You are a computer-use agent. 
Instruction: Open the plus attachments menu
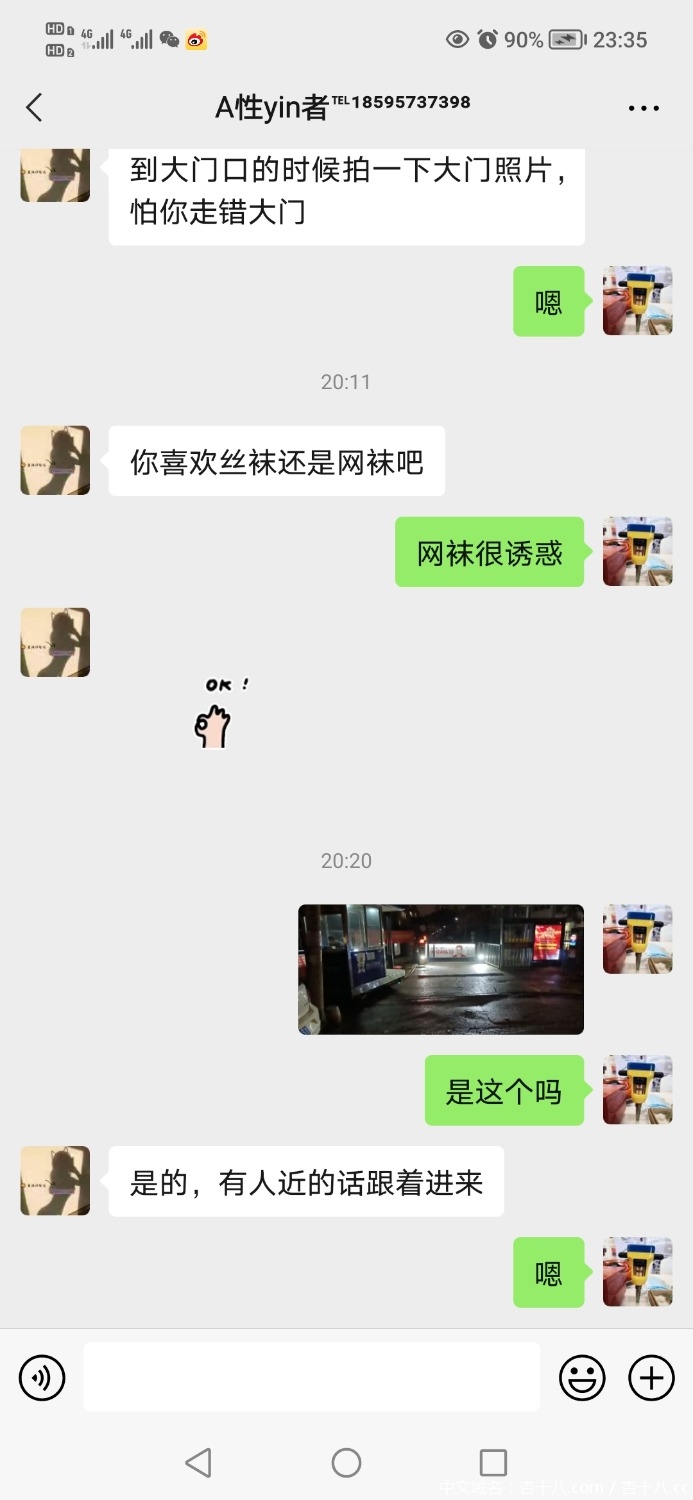click(651, 1378)
